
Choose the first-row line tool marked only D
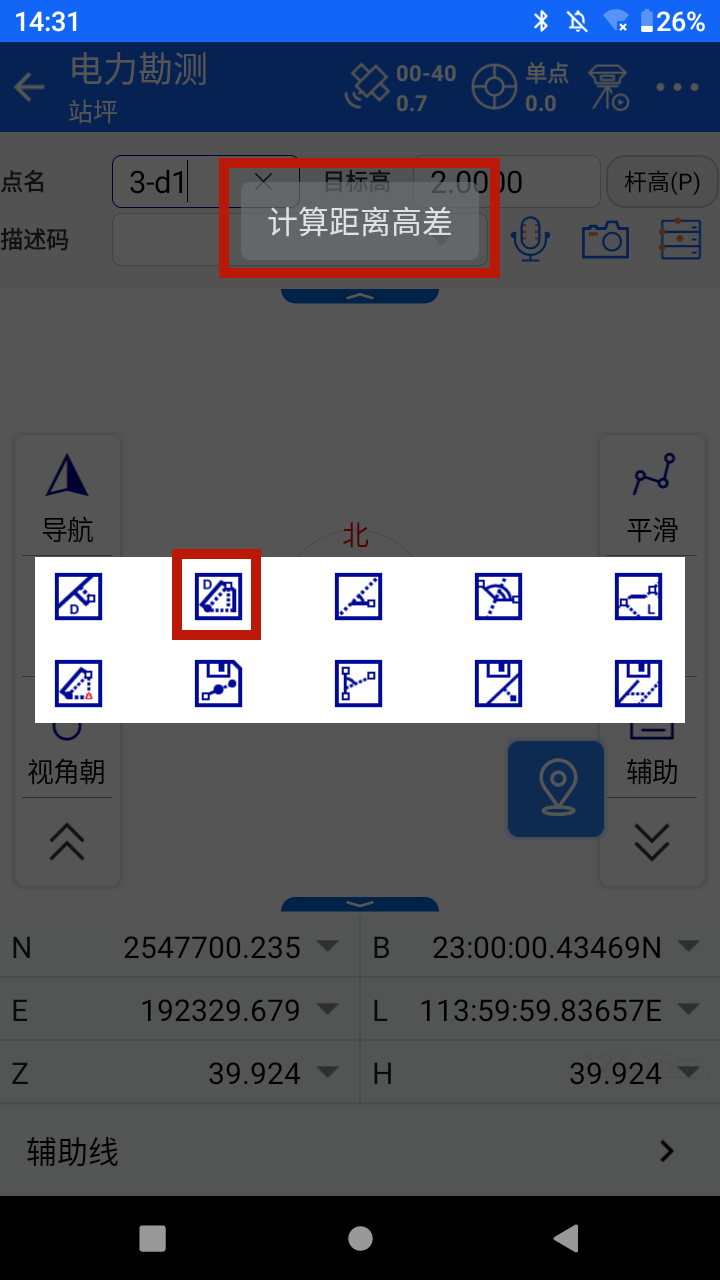click(x=79, y=596)
